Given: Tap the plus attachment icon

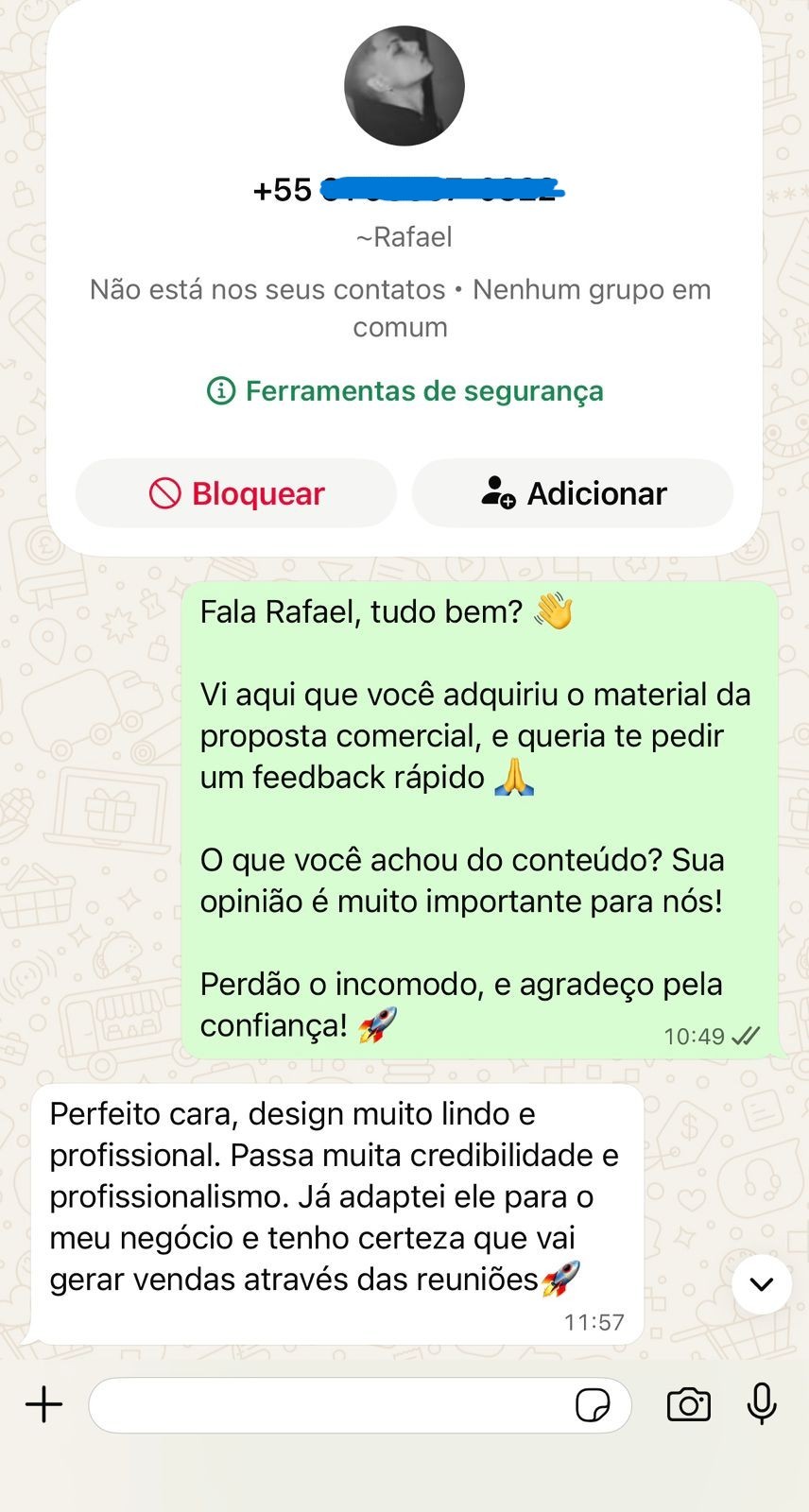Looking at the screenshot, I should pyautogui.click(x=43, y=1404).
